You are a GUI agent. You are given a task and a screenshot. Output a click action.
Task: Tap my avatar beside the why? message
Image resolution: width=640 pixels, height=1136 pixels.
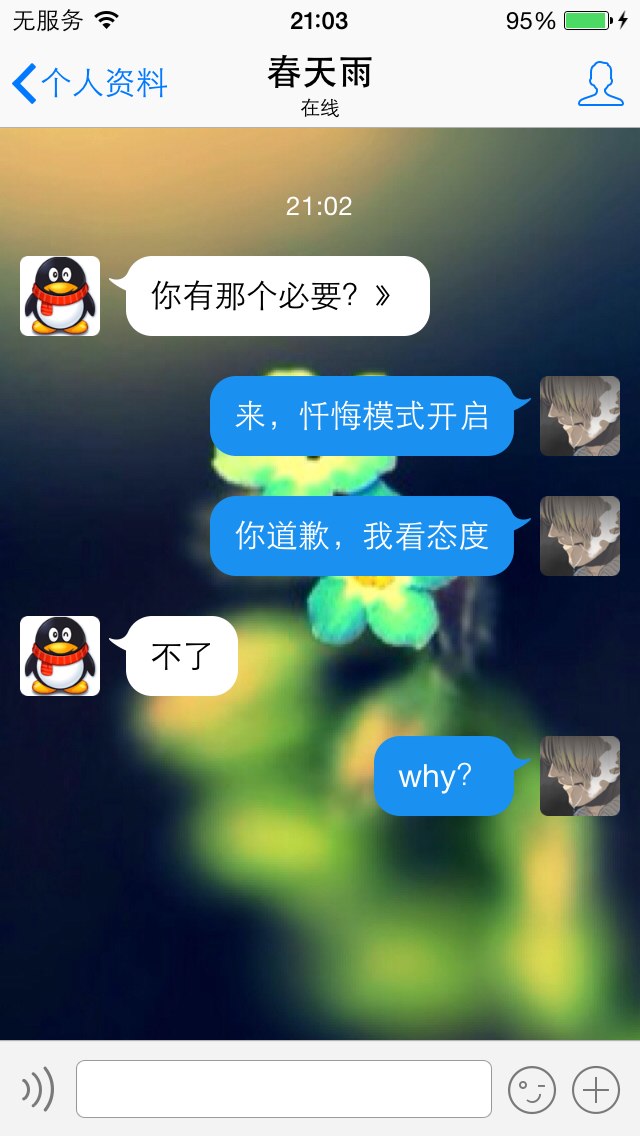(580, 776)
